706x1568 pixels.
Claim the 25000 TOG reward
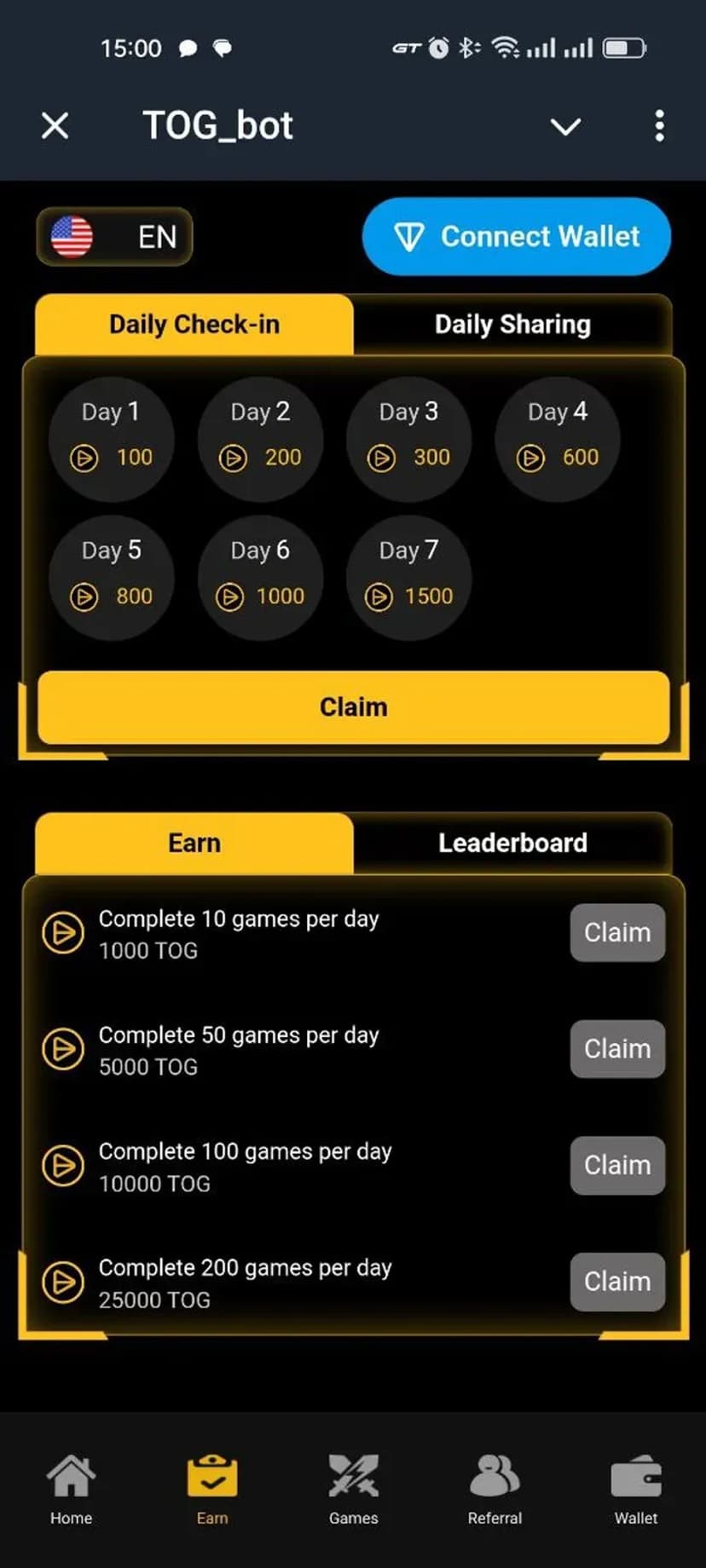tap(616, 1282)
